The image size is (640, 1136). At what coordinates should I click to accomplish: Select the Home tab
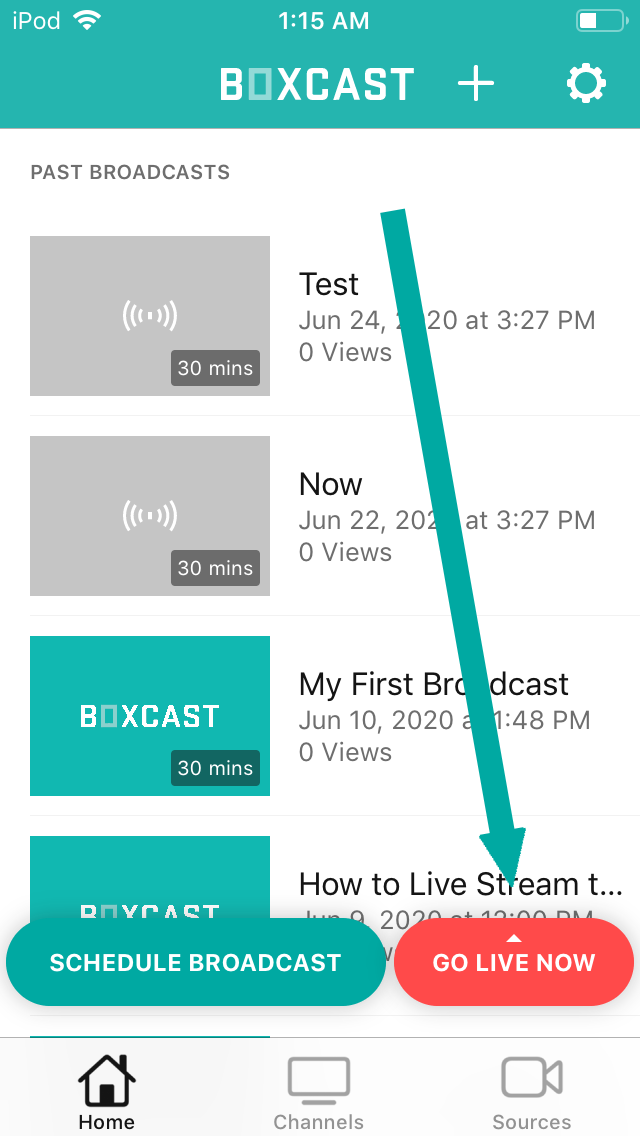click(x=107, y=1093)
